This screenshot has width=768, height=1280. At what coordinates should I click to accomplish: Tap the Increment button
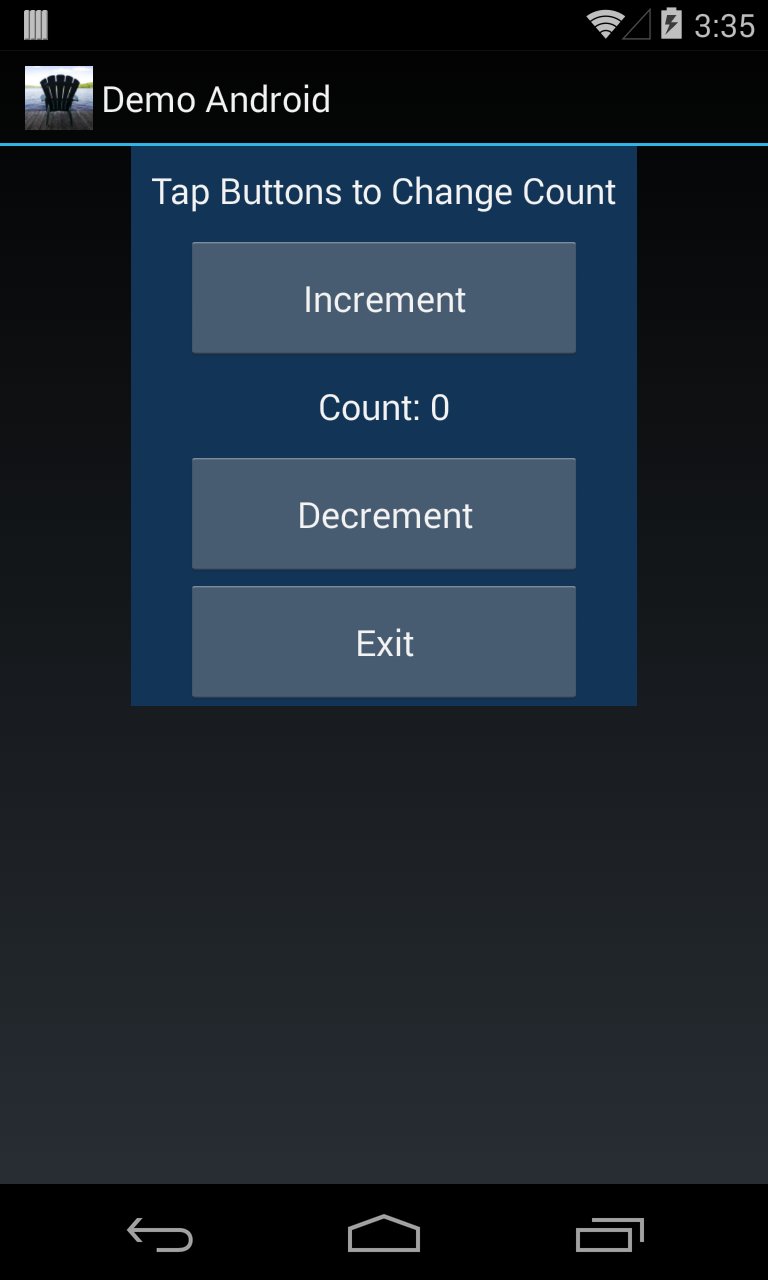click(384, 298)
